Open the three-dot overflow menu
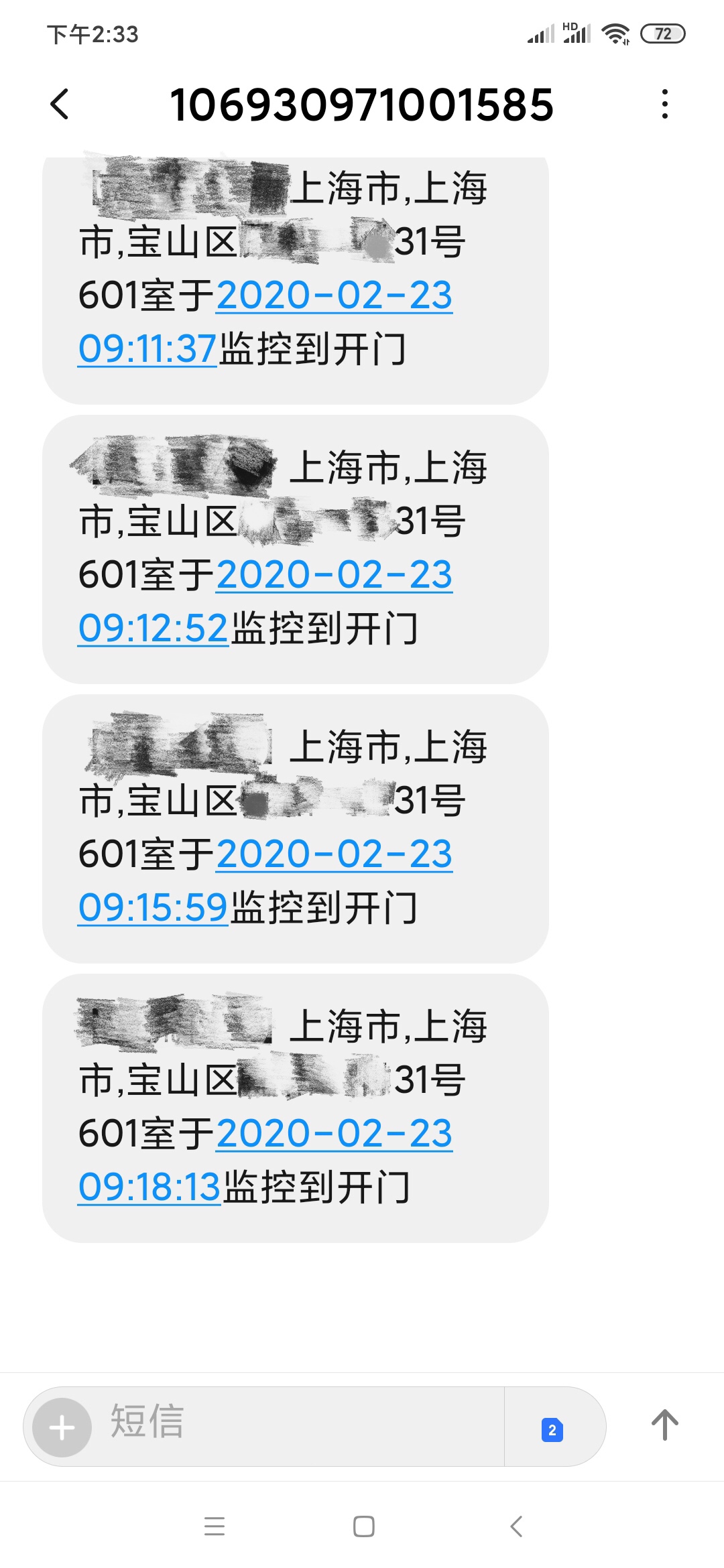Viewport: 724px width, 1568px height. pyautogui.click(x=664, y=105)
